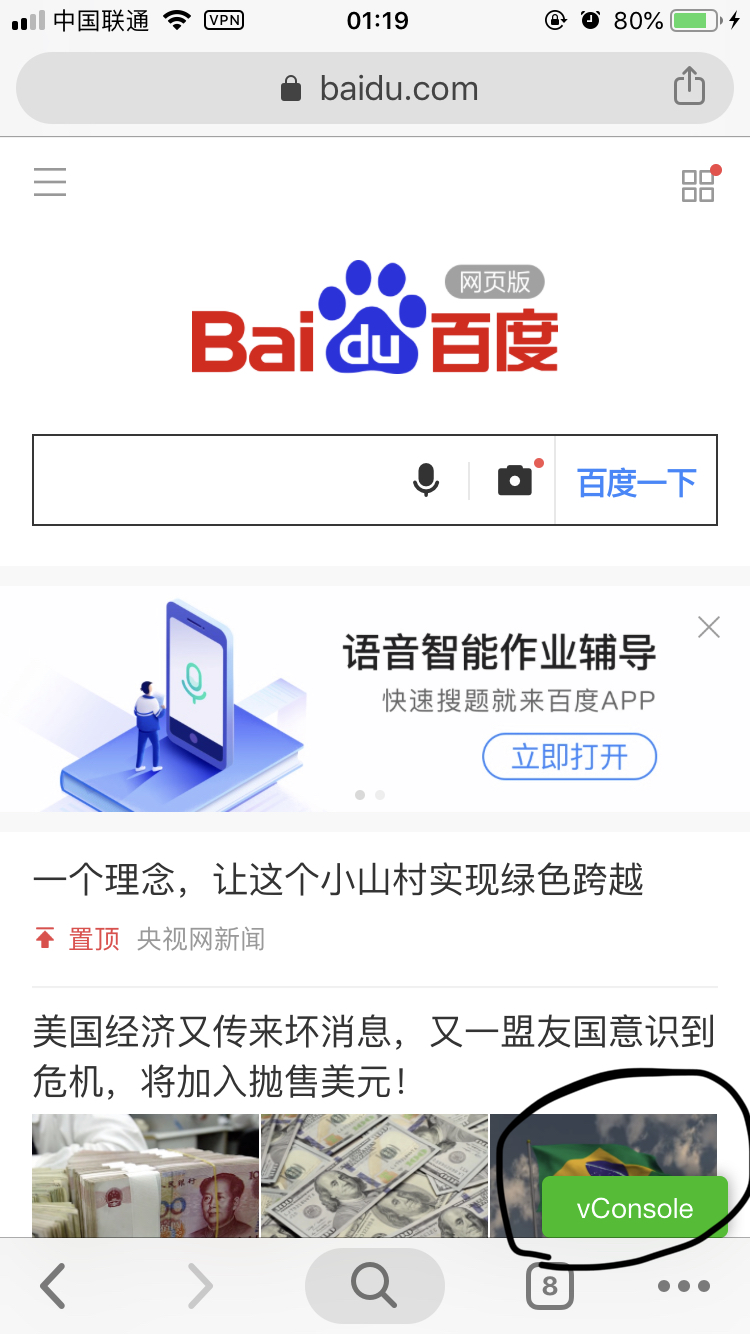Open camera image search
Screen dimensions: 750x1334
pos(515,481)
